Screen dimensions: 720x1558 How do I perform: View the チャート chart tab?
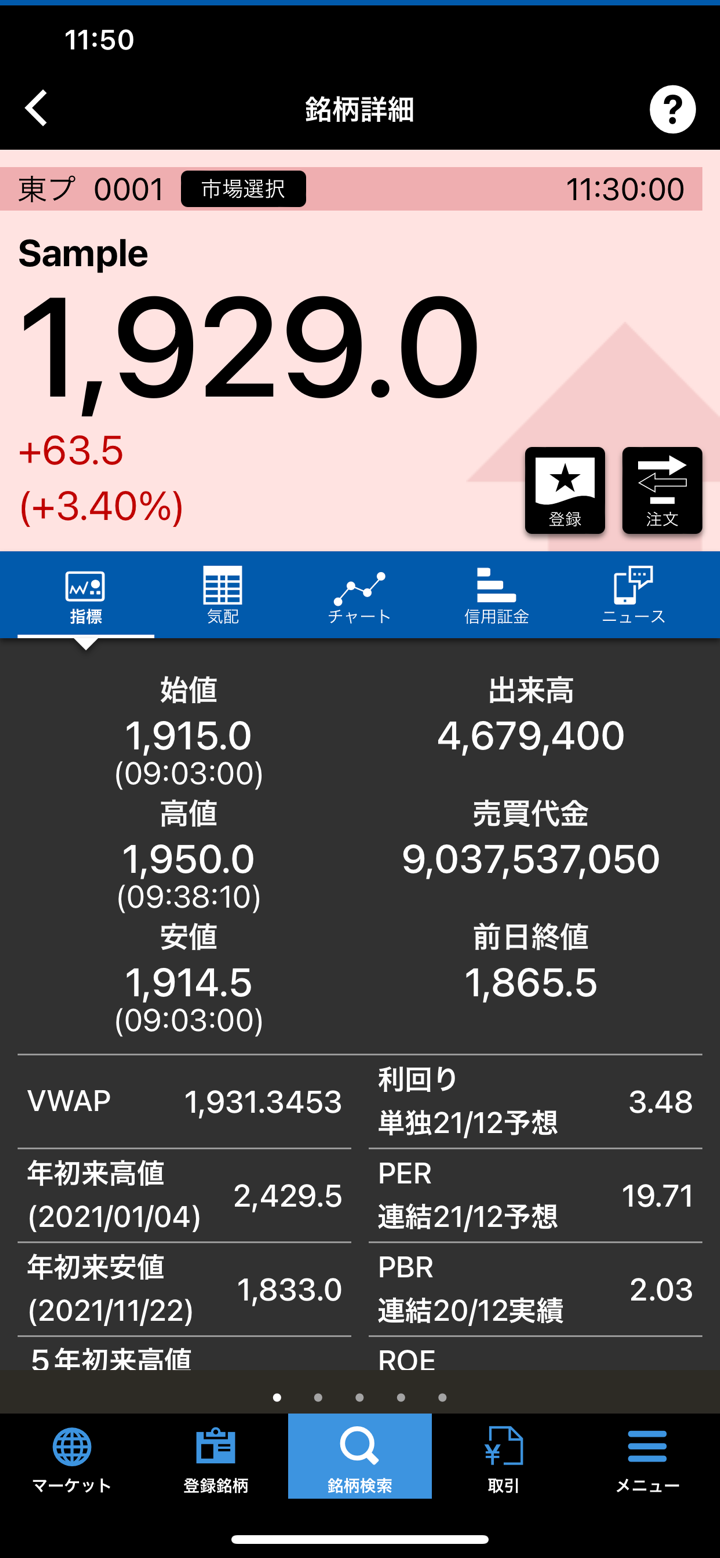tap(359, 596)
